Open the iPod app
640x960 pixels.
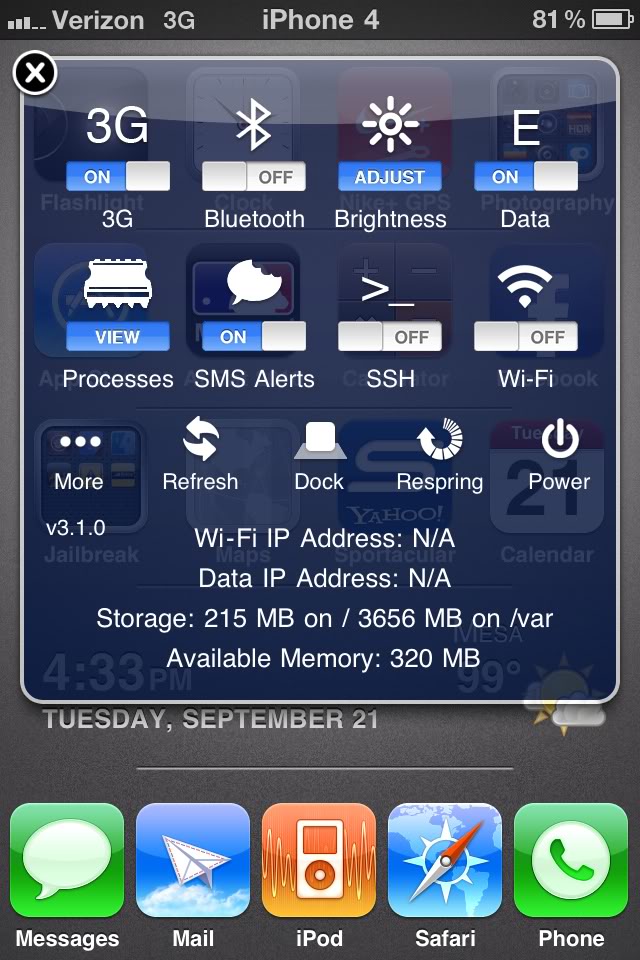pos(319,861)
